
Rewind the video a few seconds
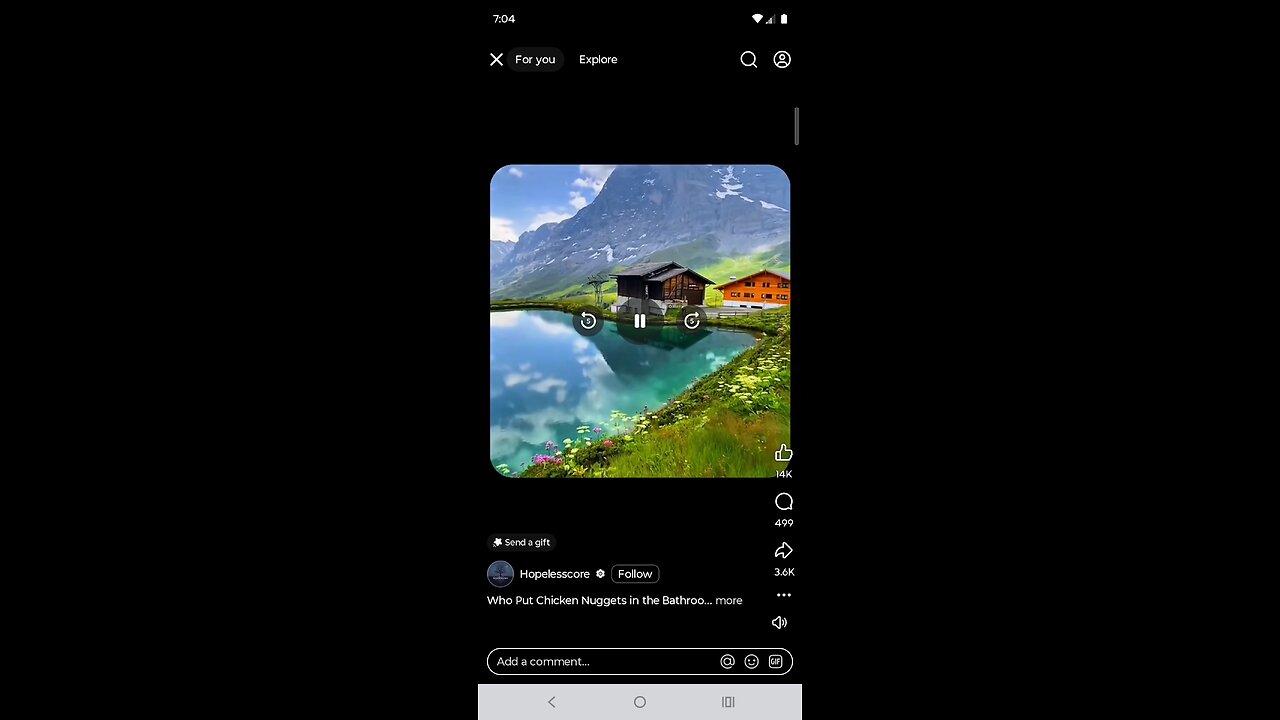click(x=588, y=321)
